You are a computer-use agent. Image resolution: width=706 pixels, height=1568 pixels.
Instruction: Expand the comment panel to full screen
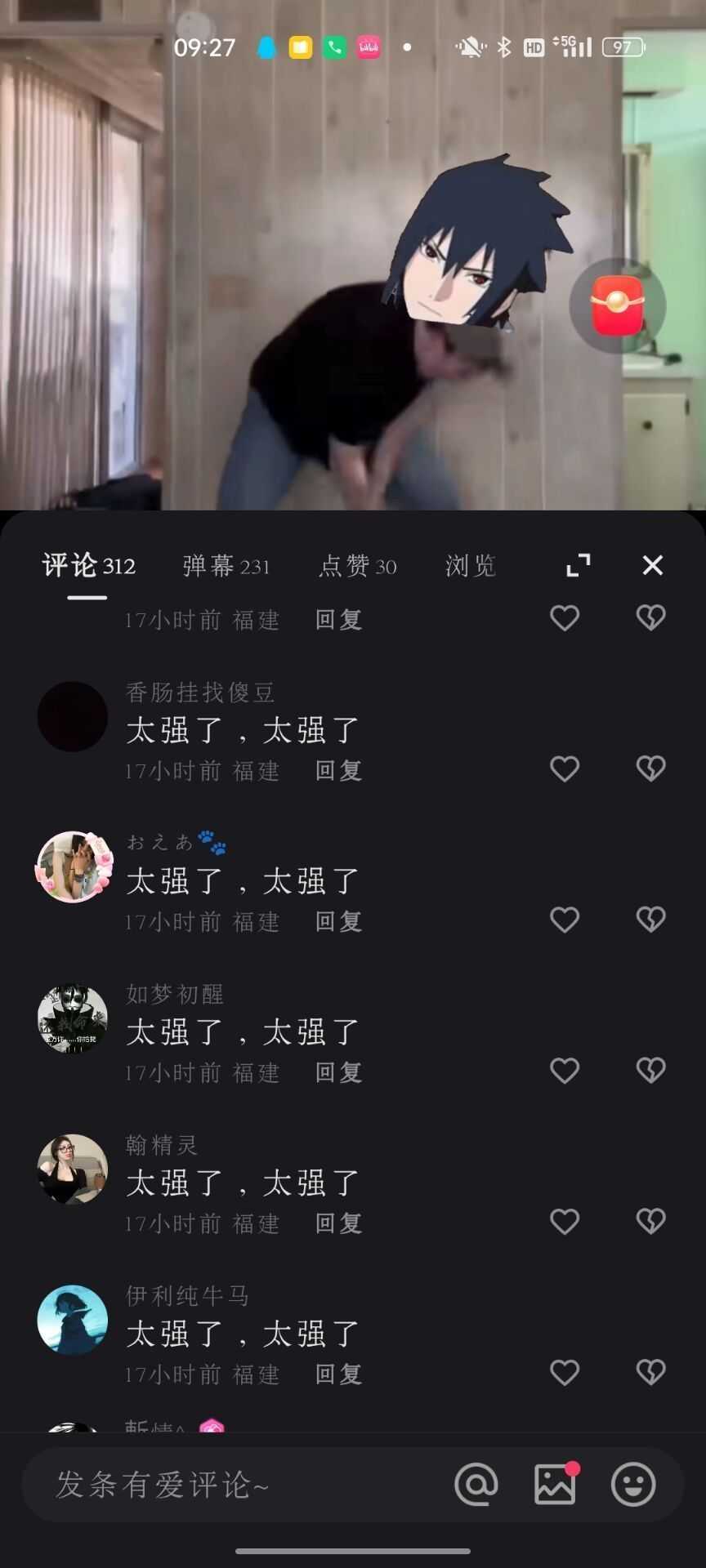[x=579, y=565]
